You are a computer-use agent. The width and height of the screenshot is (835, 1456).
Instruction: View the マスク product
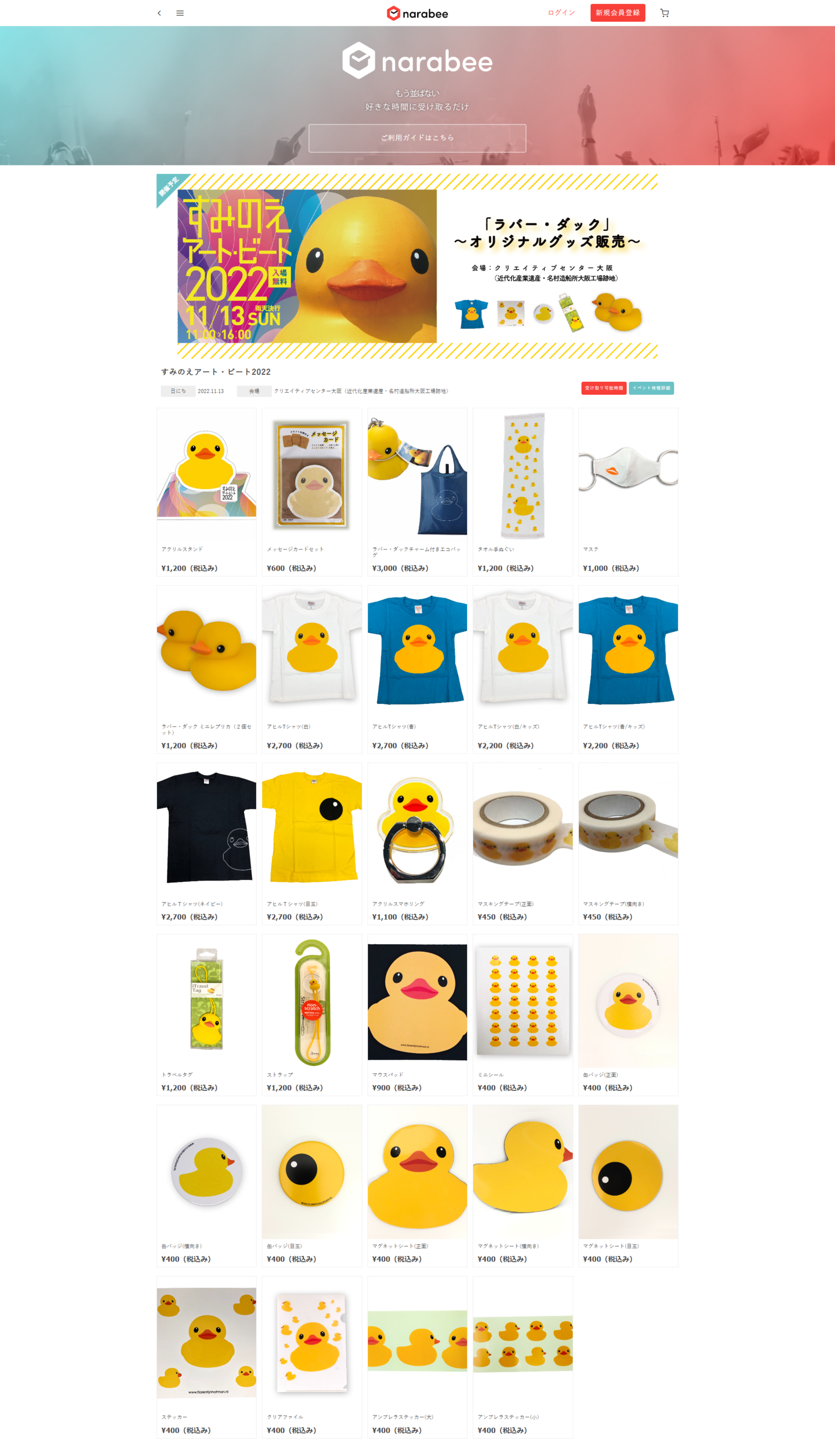tap(628, 491)
